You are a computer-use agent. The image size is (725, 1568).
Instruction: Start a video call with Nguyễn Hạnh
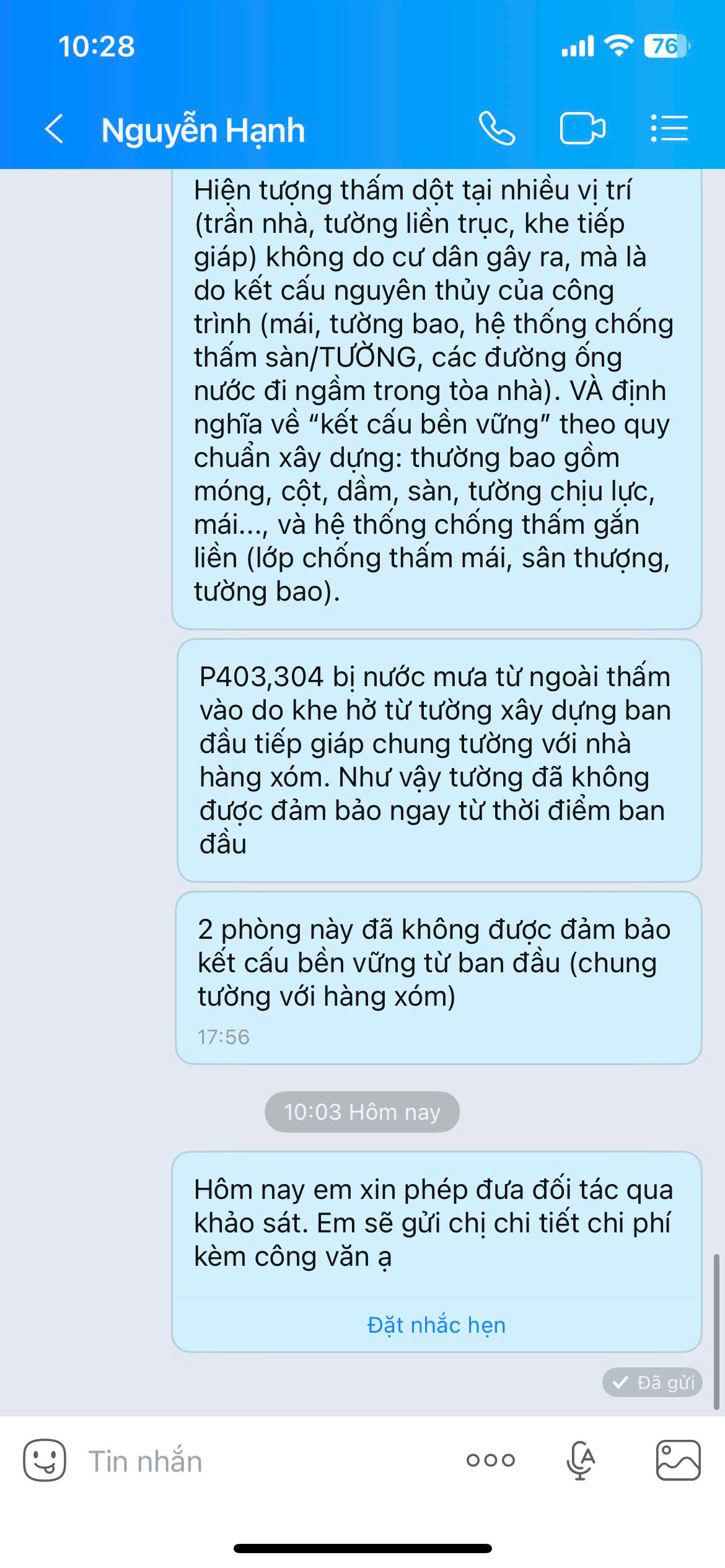coord(582,129)
